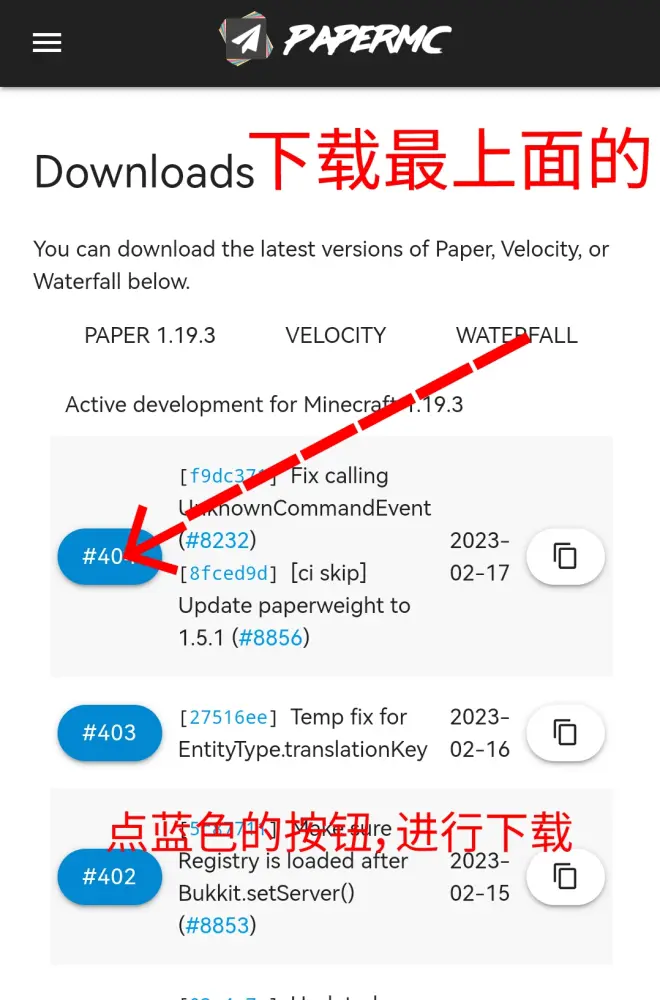
Task: View commit 8fced9d
Action: (x=229, y=574)
